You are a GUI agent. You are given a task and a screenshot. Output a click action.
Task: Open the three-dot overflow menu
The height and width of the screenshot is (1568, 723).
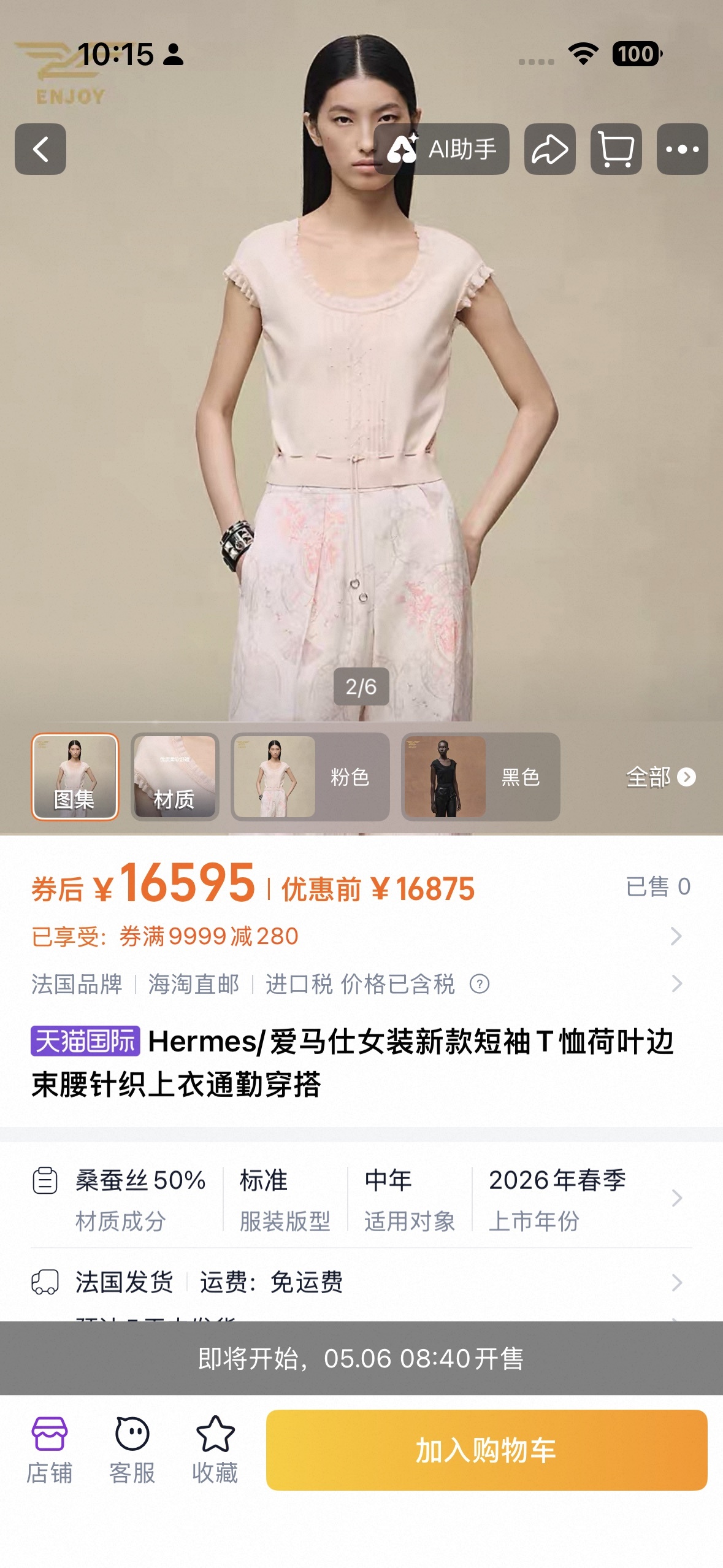(x=682, y=149)
